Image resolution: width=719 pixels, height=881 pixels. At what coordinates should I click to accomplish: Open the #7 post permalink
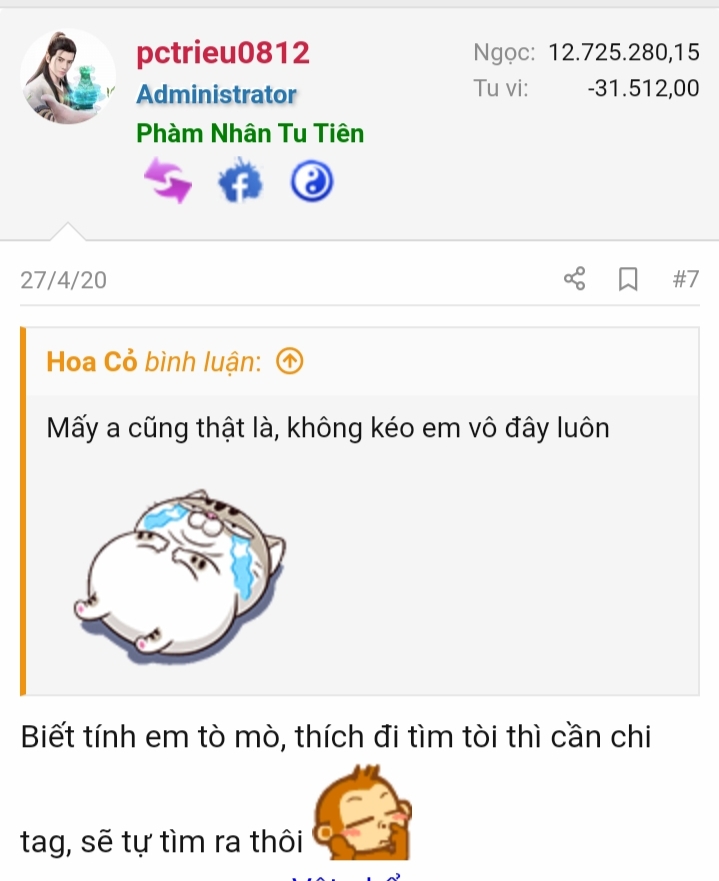coord(685,279)
